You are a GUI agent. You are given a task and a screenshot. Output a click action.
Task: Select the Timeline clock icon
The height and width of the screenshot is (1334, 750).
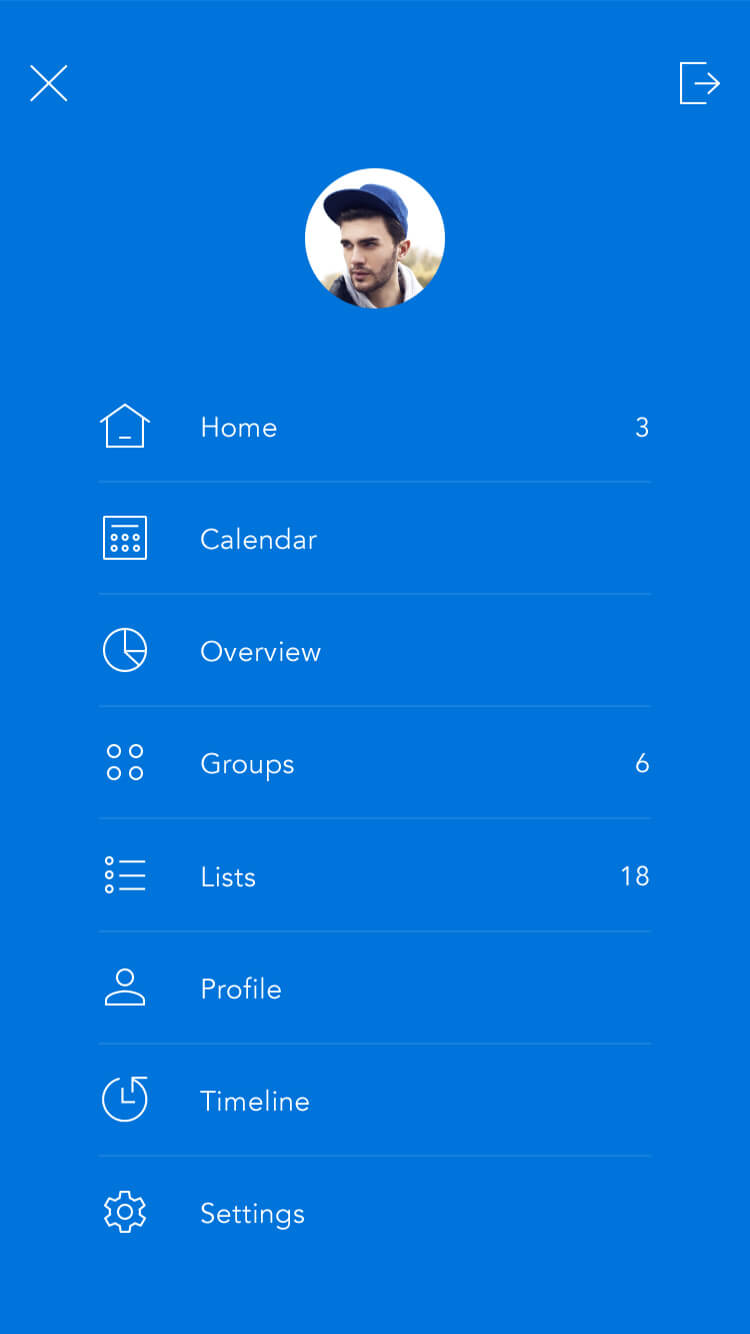coord(124,1100)
